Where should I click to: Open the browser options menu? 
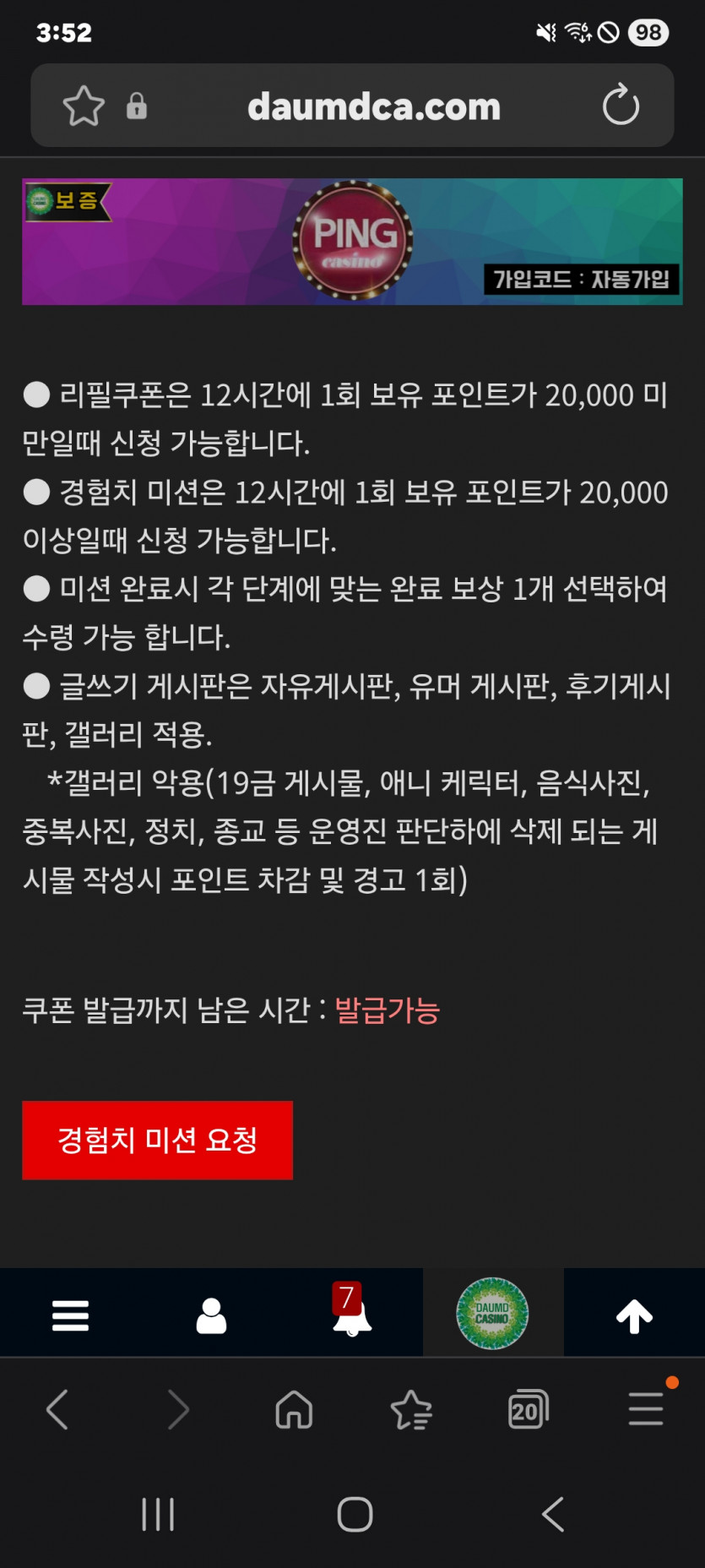(645, 1409)
